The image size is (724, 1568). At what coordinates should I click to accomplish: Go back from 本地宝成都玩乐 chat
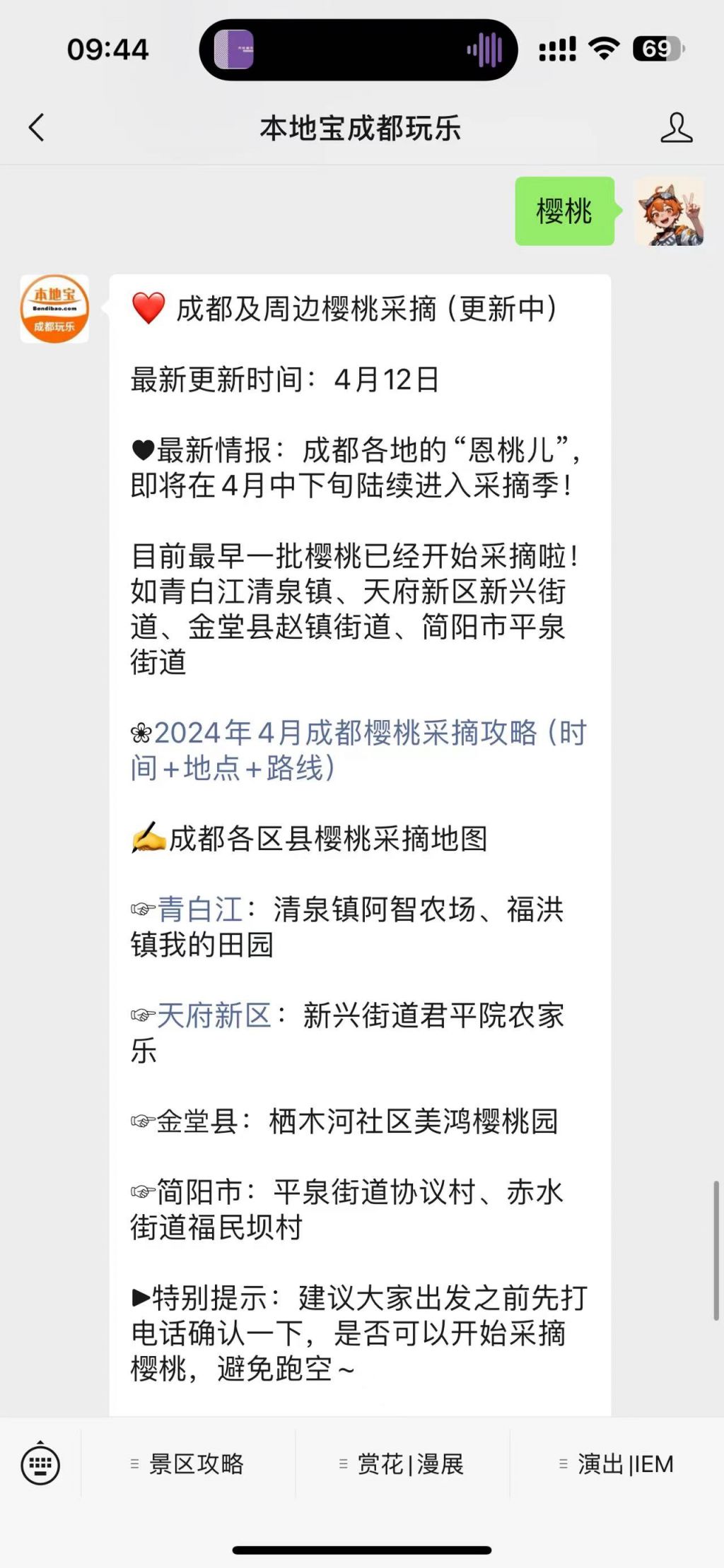coord(37,128)
